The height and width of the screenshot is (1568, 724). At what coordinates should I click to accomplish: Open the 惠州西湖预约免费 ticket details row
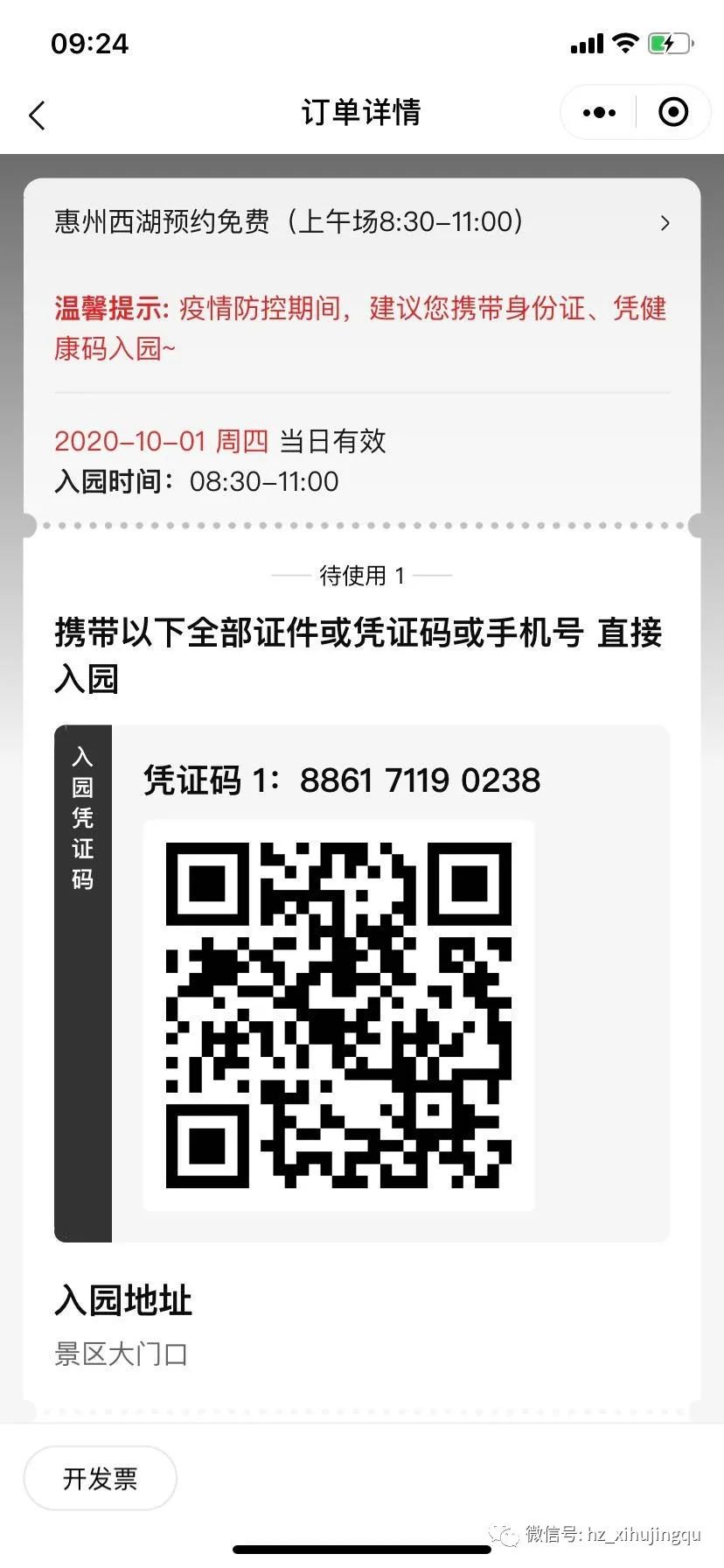[x=362, y=222]
